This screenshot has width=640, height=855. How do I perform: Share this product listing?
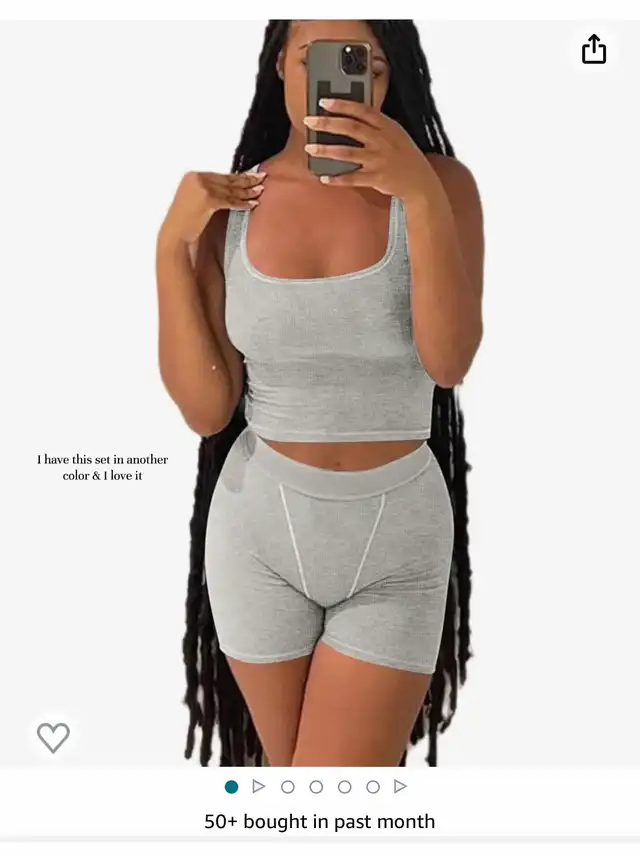tap(594, 49)
